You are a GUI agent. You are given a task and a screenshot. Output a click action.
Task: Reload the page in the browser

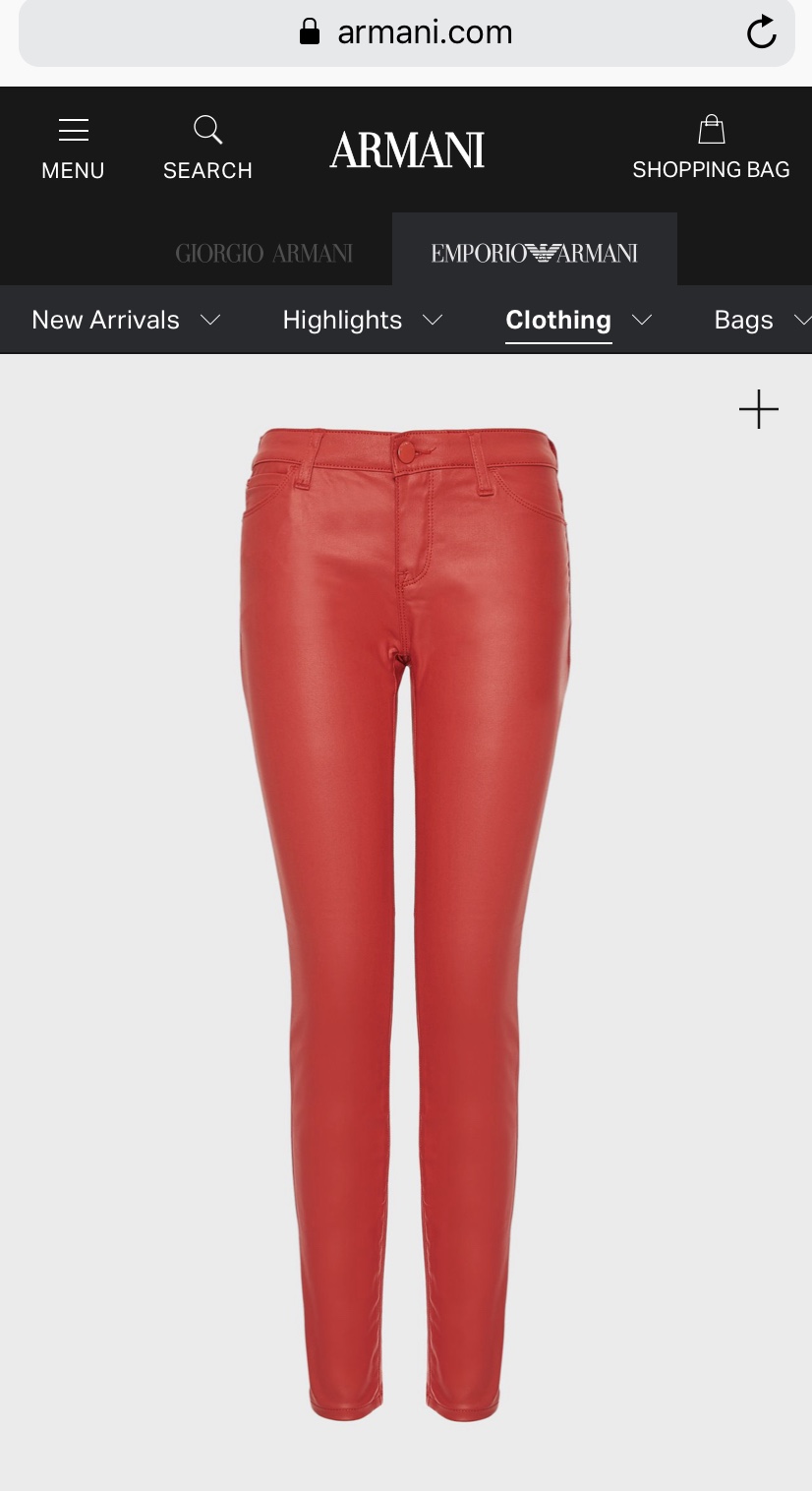pos(761,32)
